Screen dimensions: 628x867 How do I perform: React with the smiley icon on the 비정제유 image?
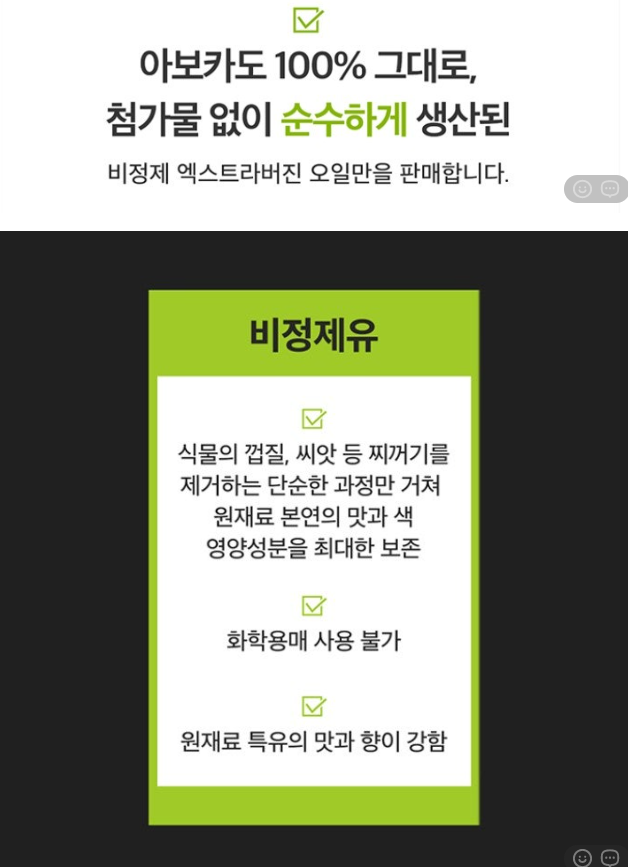coord(582,858)
